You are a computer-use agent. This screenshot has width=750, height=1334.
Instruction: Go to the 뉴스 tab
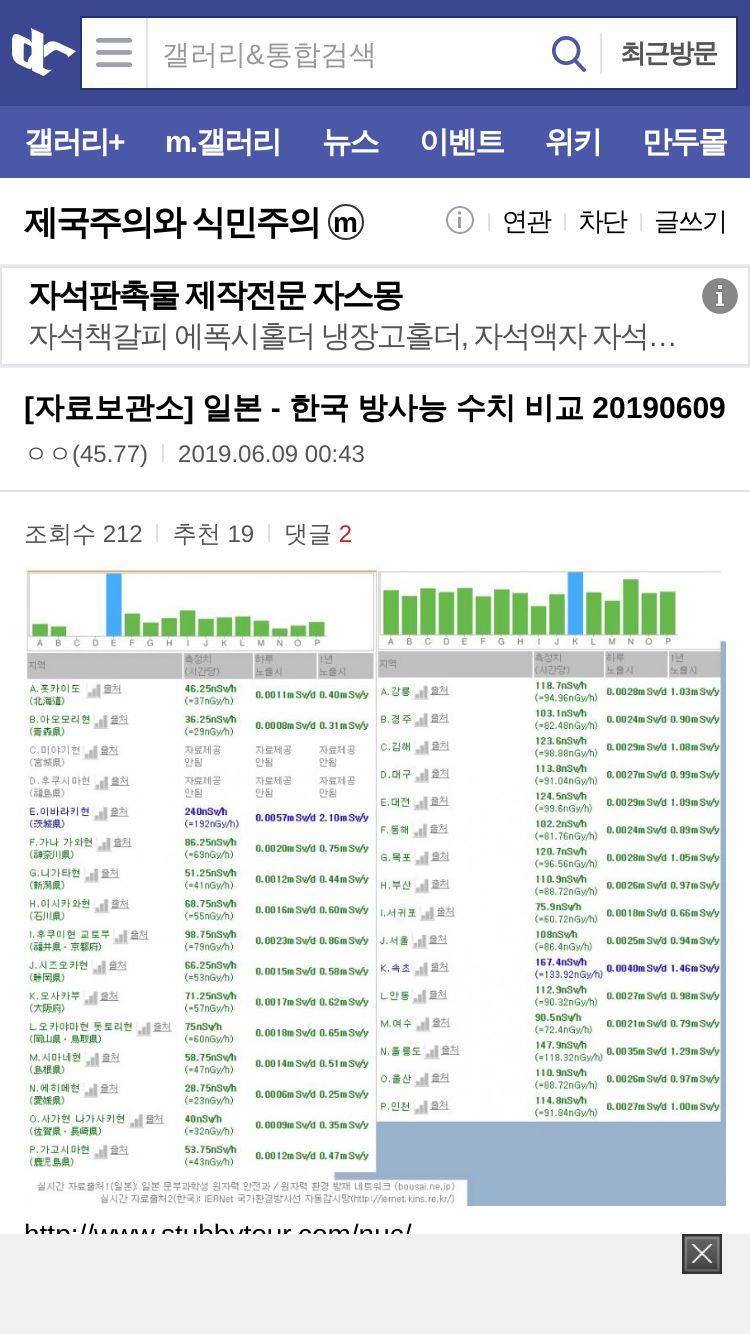click(x=351, y=142)
